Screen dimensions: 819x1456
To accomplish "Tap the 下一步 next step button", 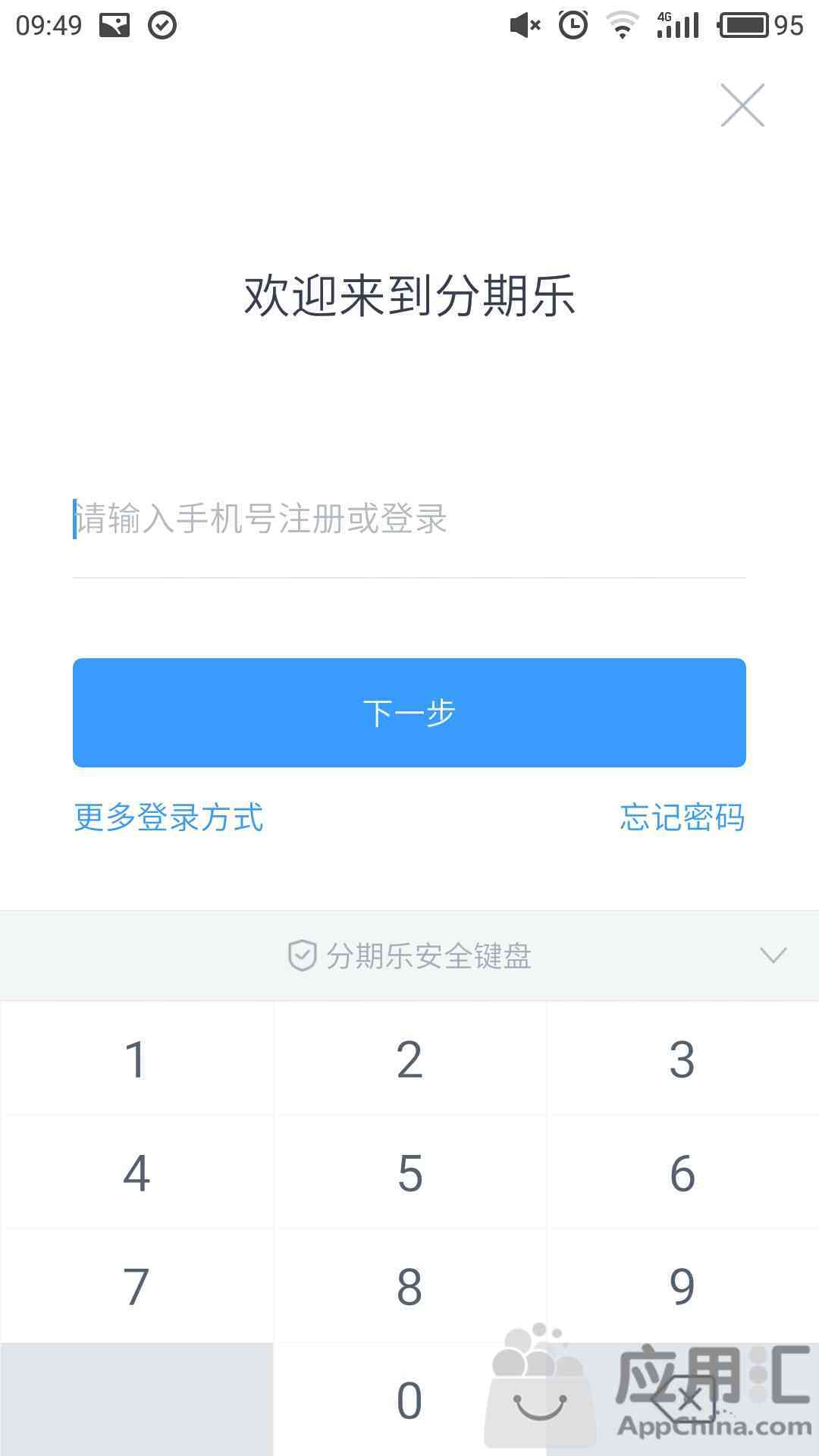I will (x=409, y=713).
